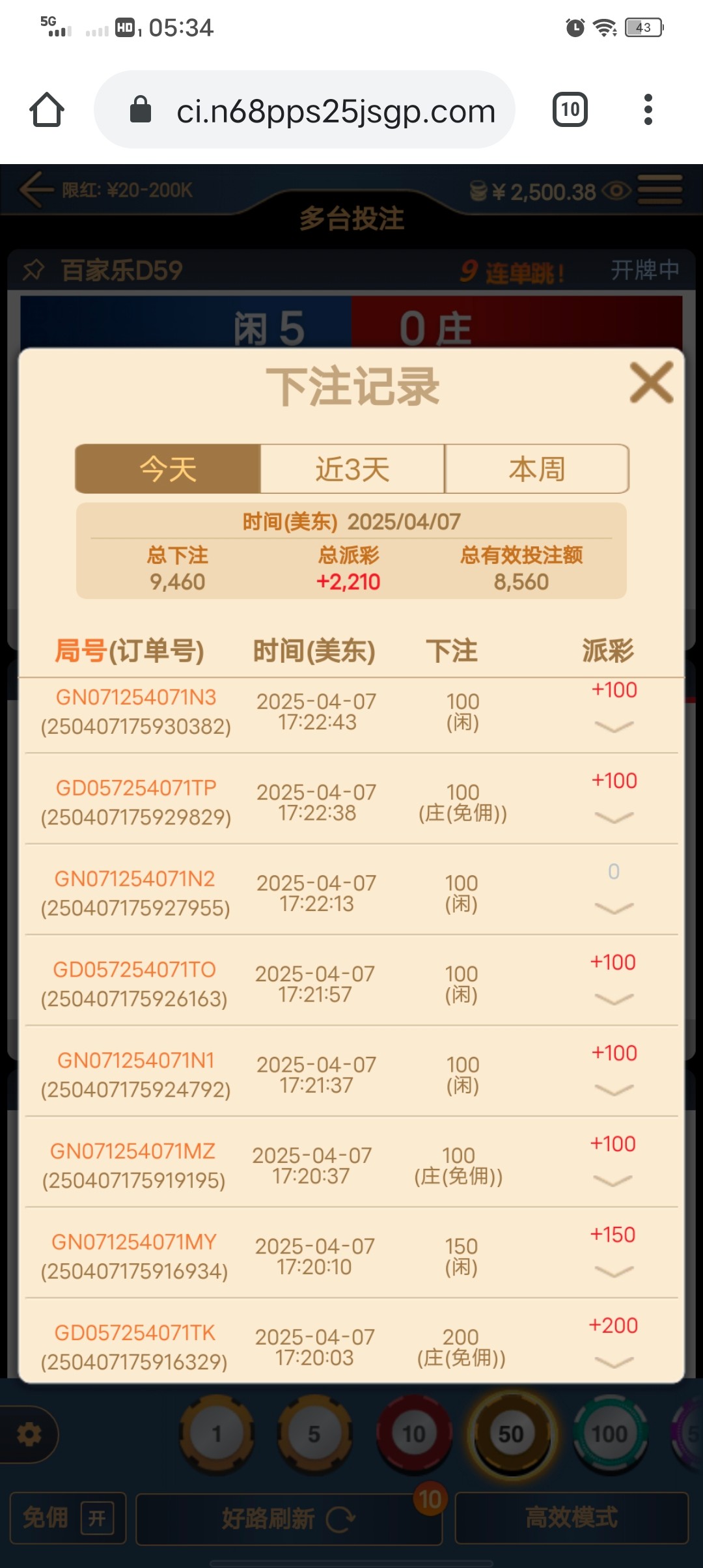Expand details for order 250407175929829
The image size is (703, 1568).
(x=614, y=817)
